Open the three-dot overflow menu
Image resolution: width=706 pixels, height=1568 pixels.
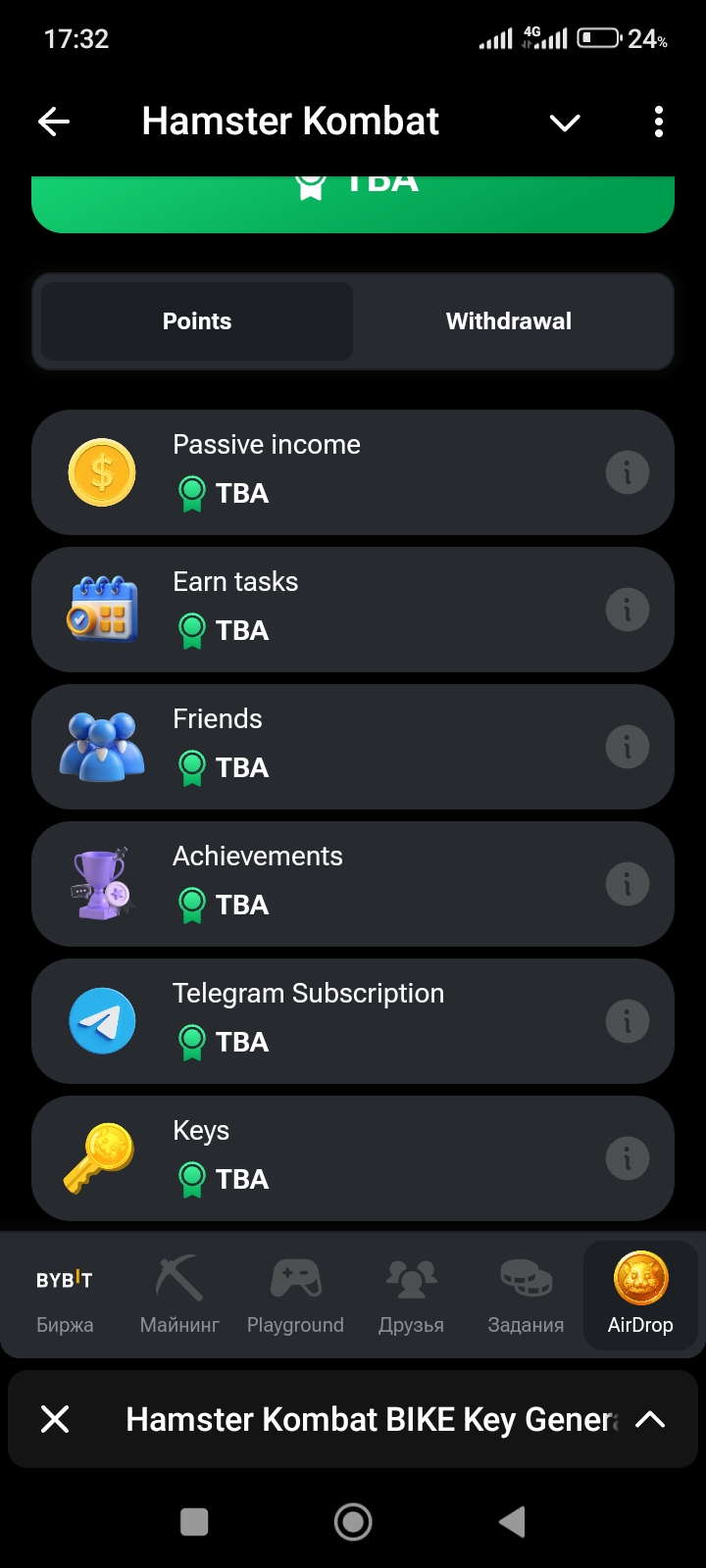pos(659,122)
